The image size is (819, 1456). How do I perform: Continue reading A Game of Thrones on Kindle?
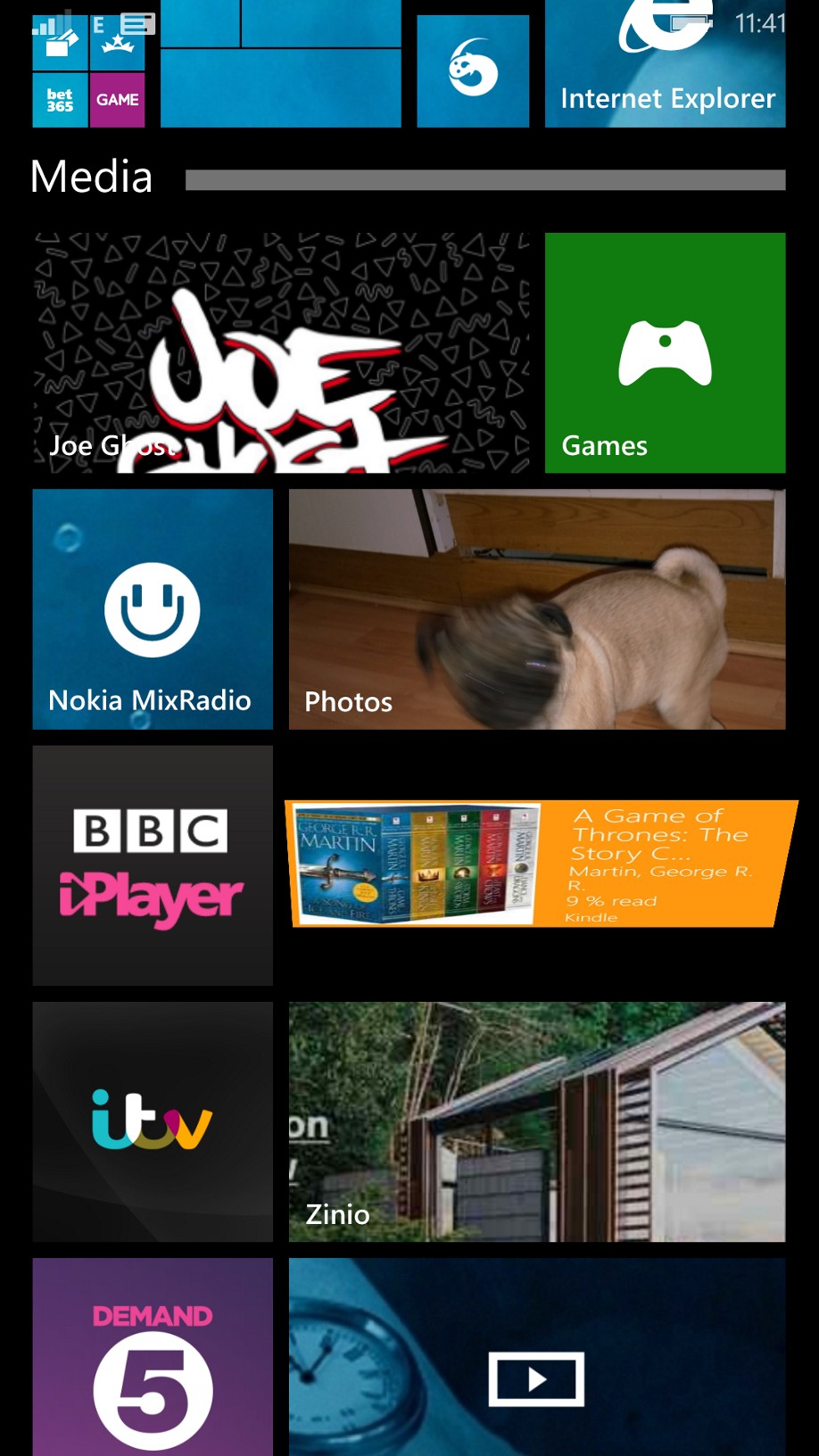click(x=535, y=864)
